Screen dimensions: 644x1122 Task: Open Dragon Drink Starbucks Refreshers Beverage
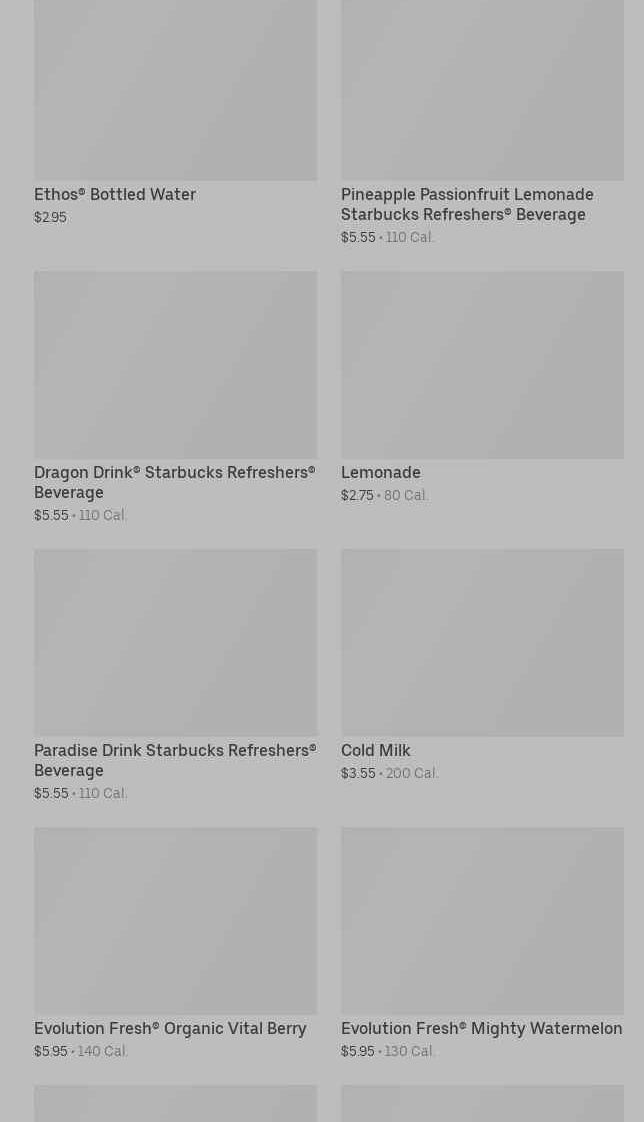point(175,365)
